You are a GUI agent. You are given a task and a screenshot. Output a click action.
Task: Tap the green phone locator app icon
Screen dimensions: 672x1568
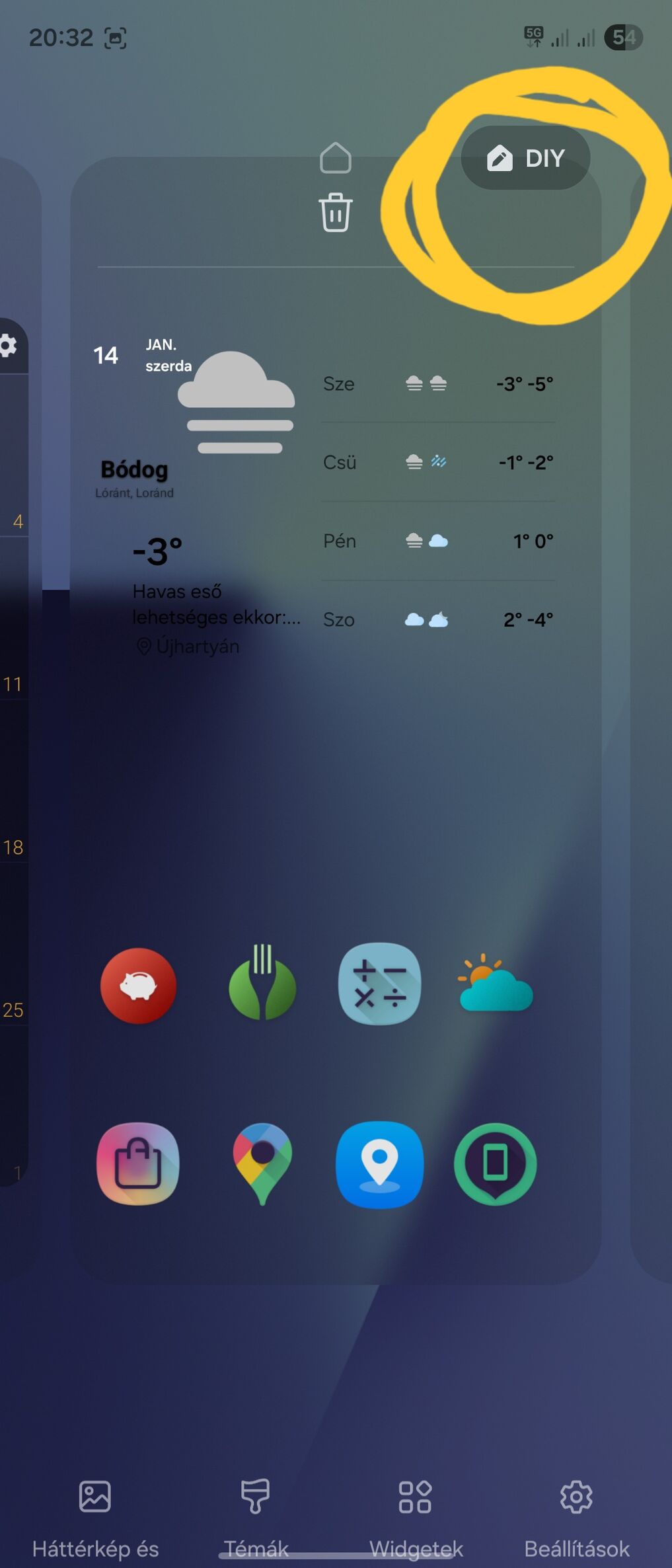coord(495,1163)
